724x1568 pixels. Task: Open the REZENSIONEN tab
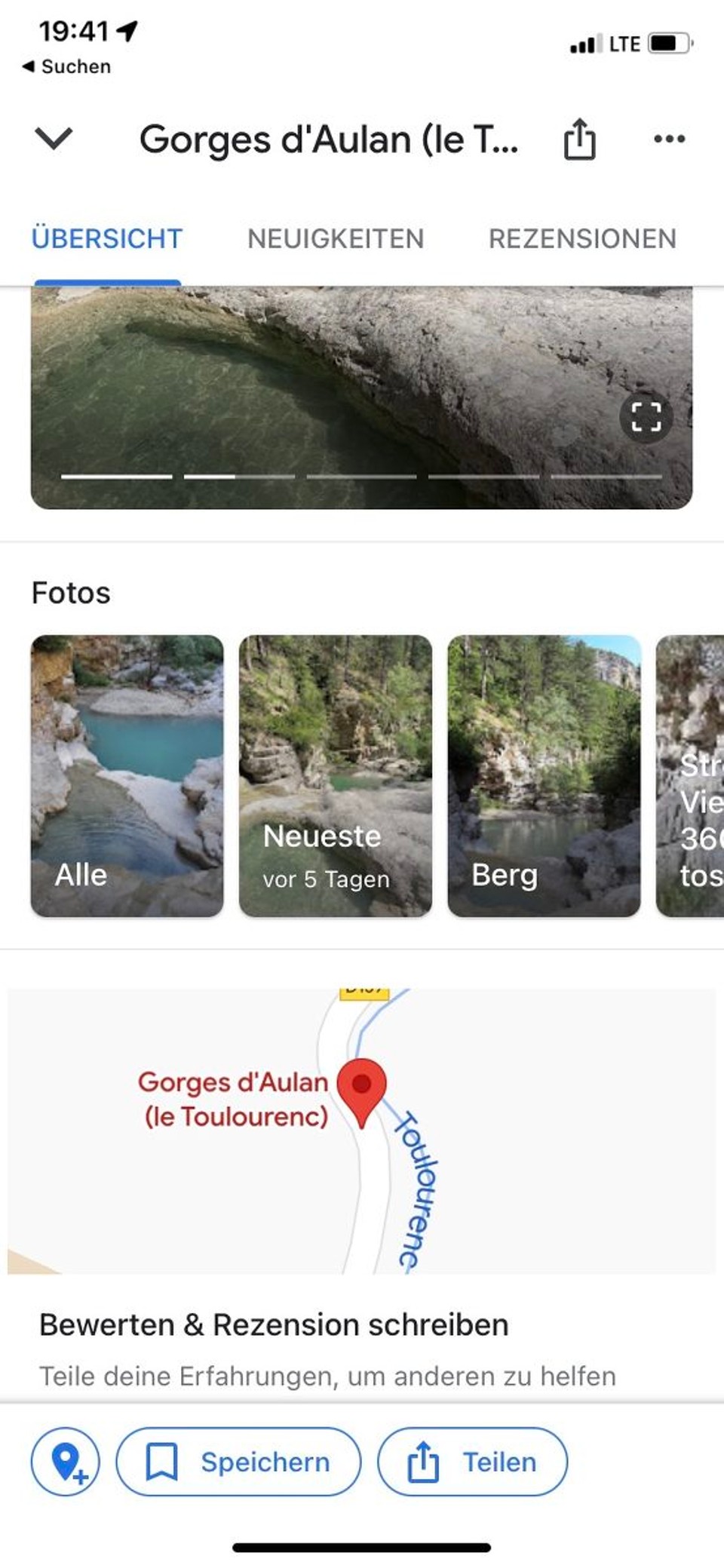[584, 238]
